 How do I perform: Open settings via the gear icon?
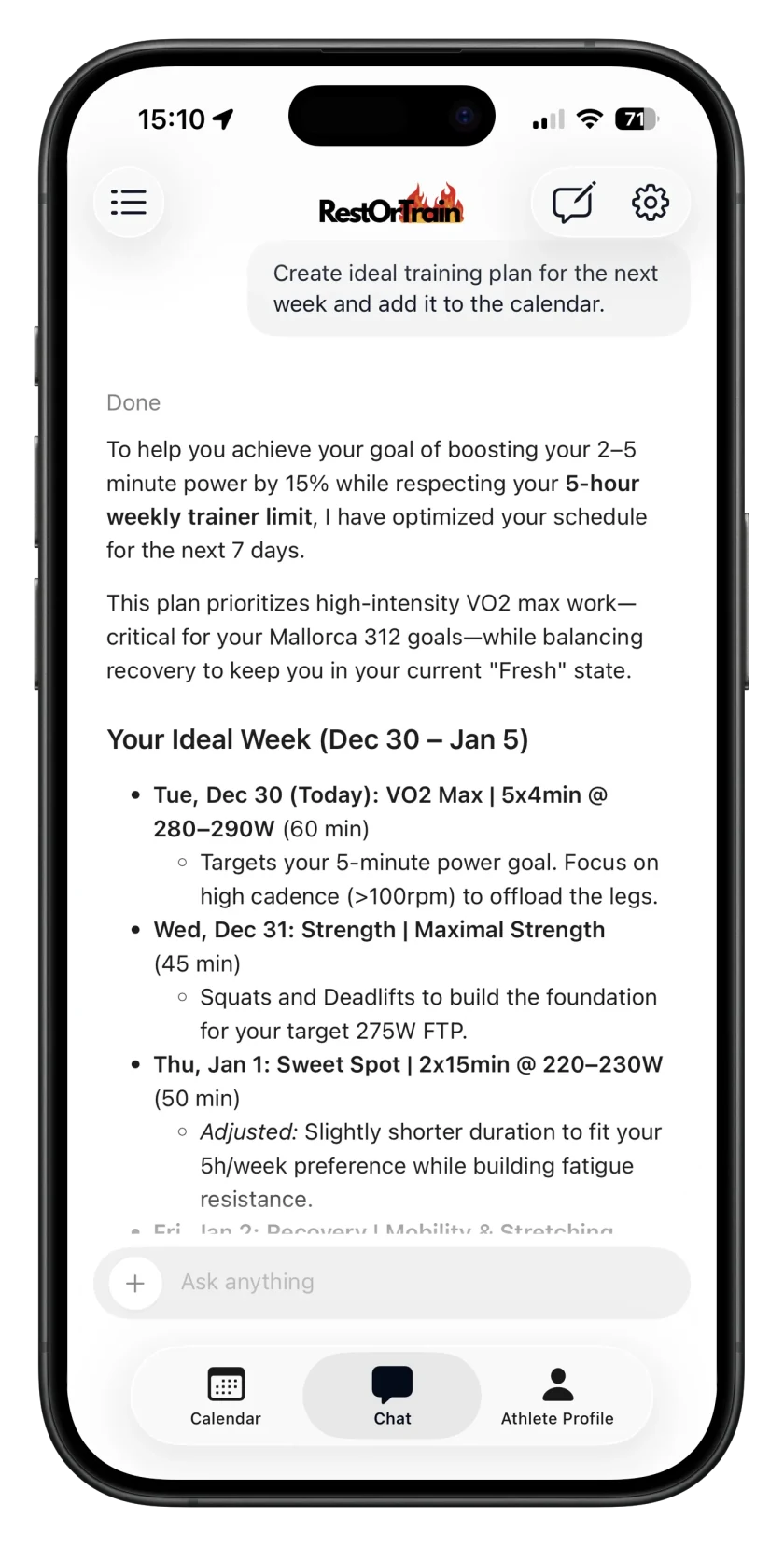click(x=651, y=202)
